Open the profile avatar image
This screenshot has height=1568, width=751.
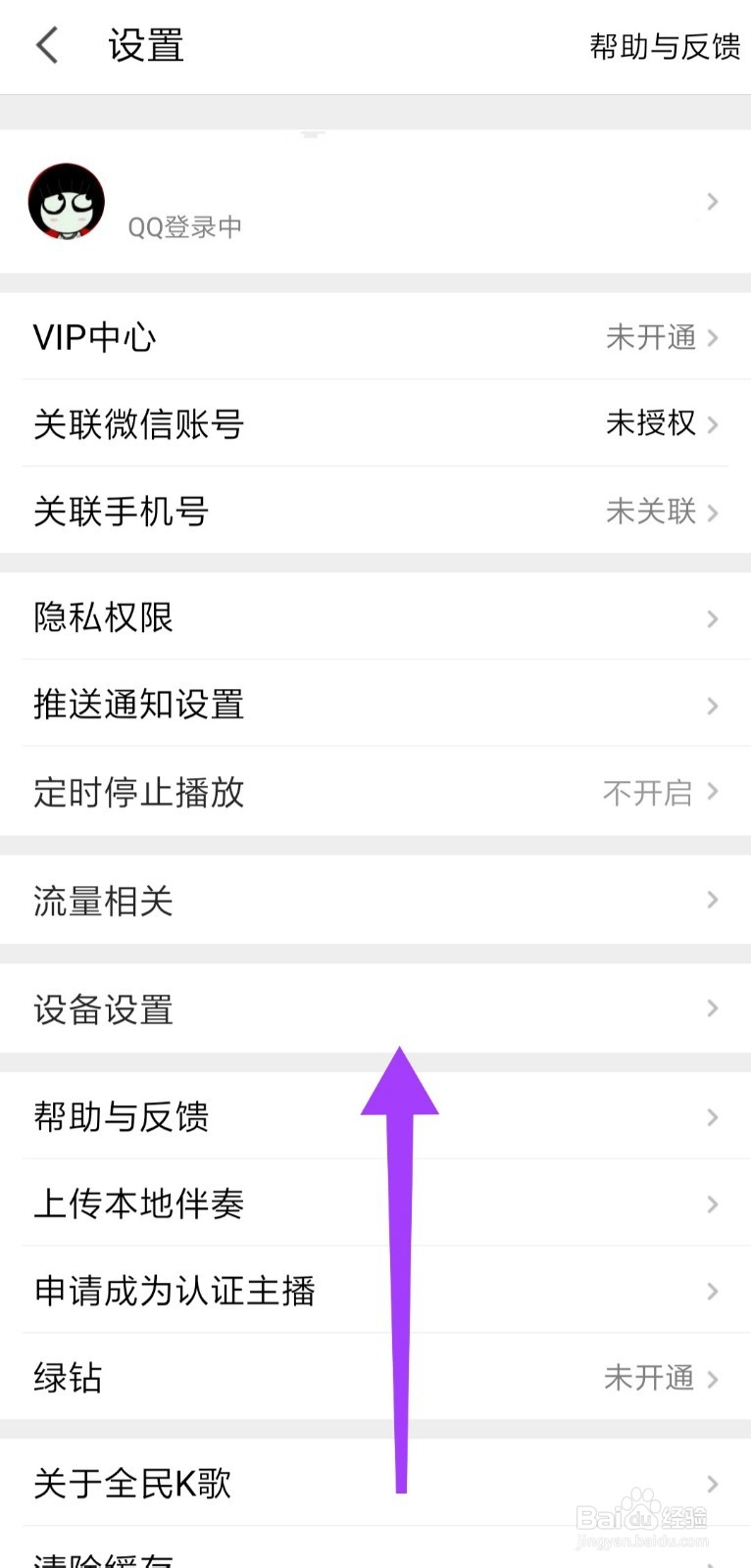66,201
